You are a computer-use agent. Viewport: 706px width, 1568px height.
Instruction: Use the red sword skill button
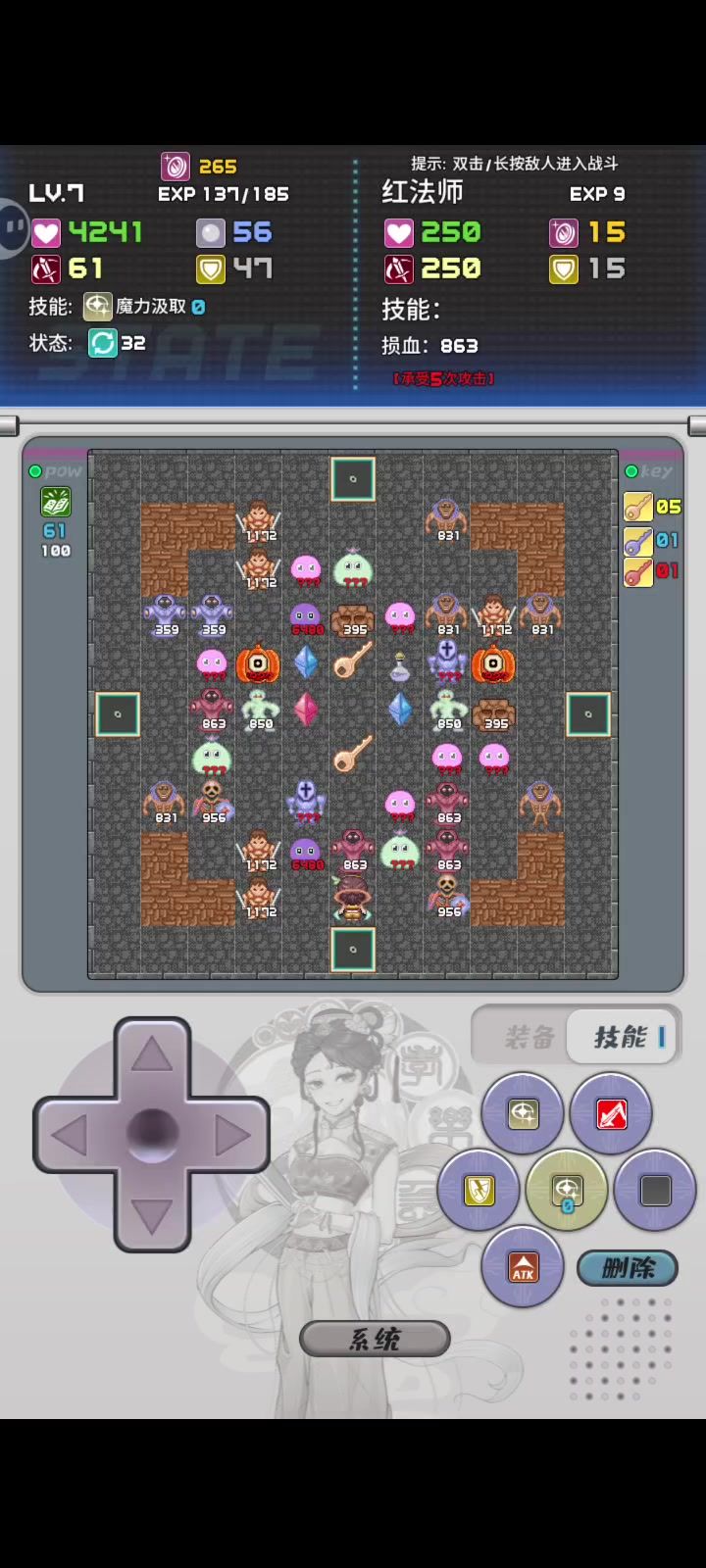point(611,1114)
